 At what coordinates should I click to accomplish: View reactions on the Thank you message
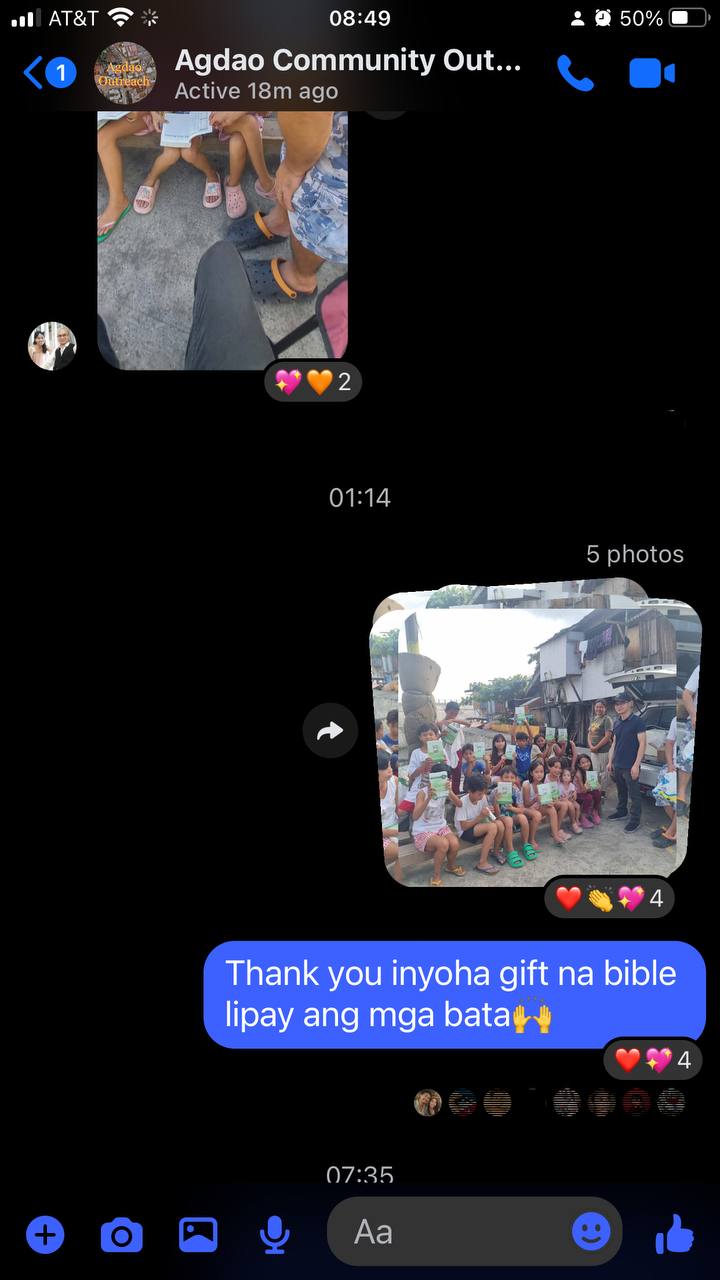[652, 1060]
